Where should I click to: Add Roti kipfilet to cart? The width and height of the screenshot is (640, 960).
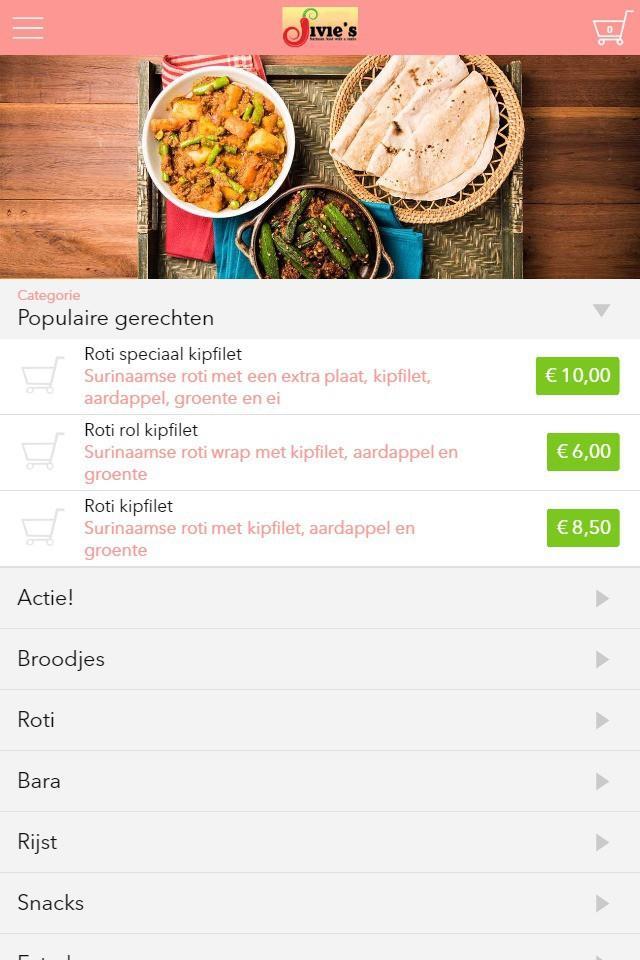[43, 528]
